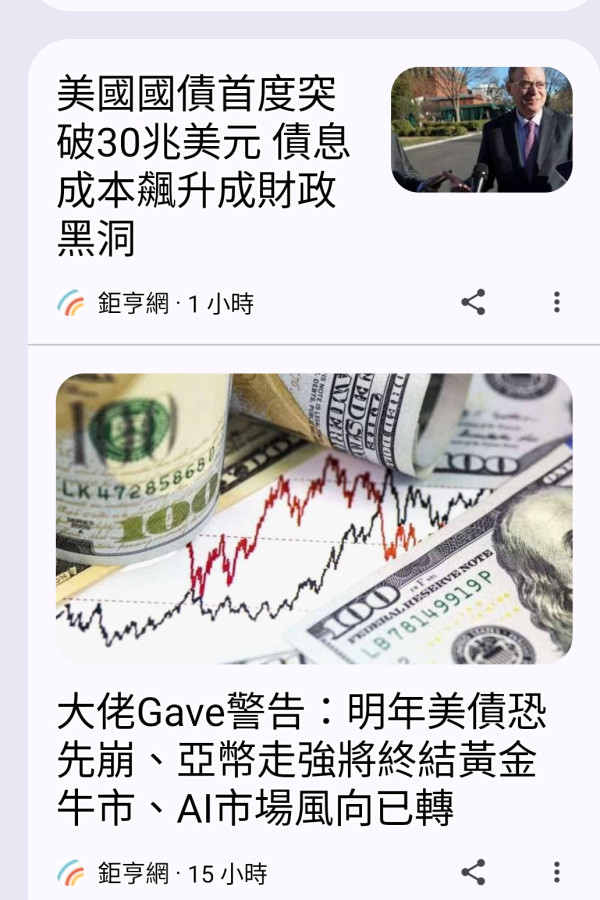The height and width of the screenshot is (900, 600).
Task: Open overflow menu for the 美國國債 article
Action: click(556, 302)
